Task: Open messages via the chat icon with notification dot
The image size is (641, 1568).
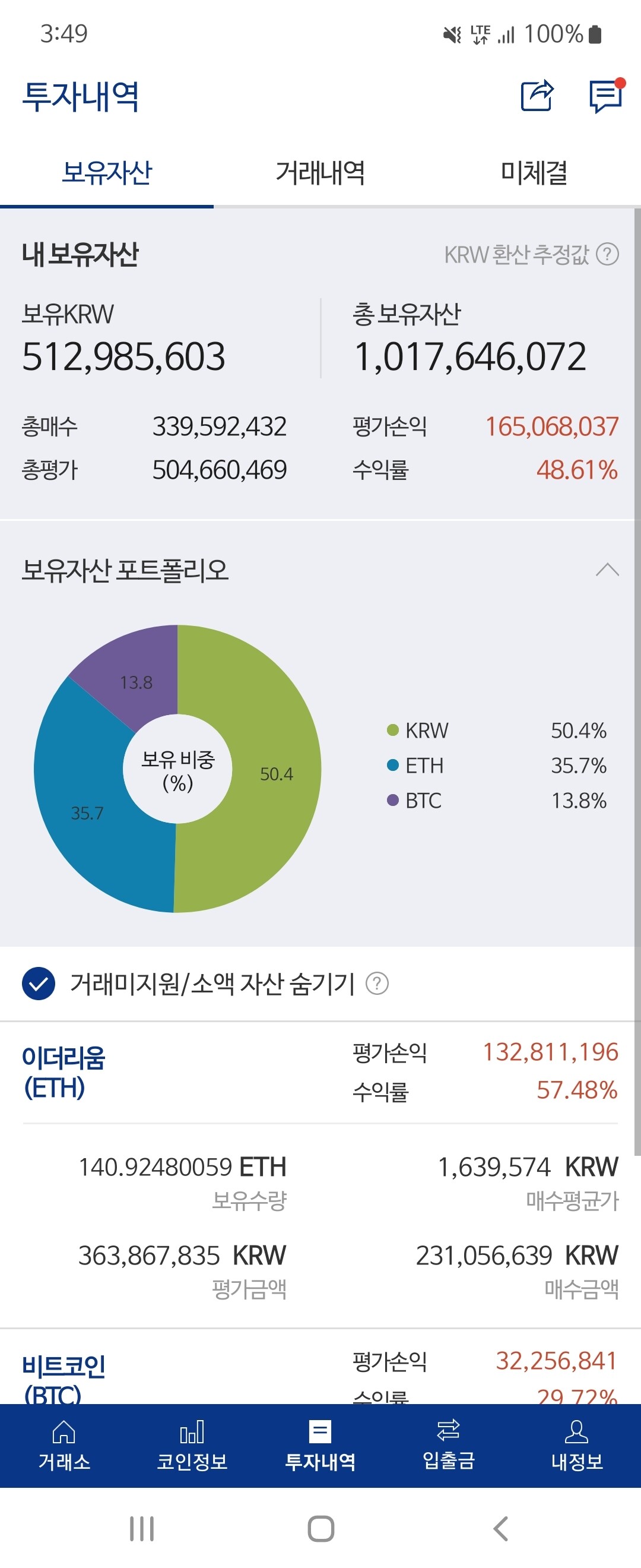Action: tap(605, 97)
